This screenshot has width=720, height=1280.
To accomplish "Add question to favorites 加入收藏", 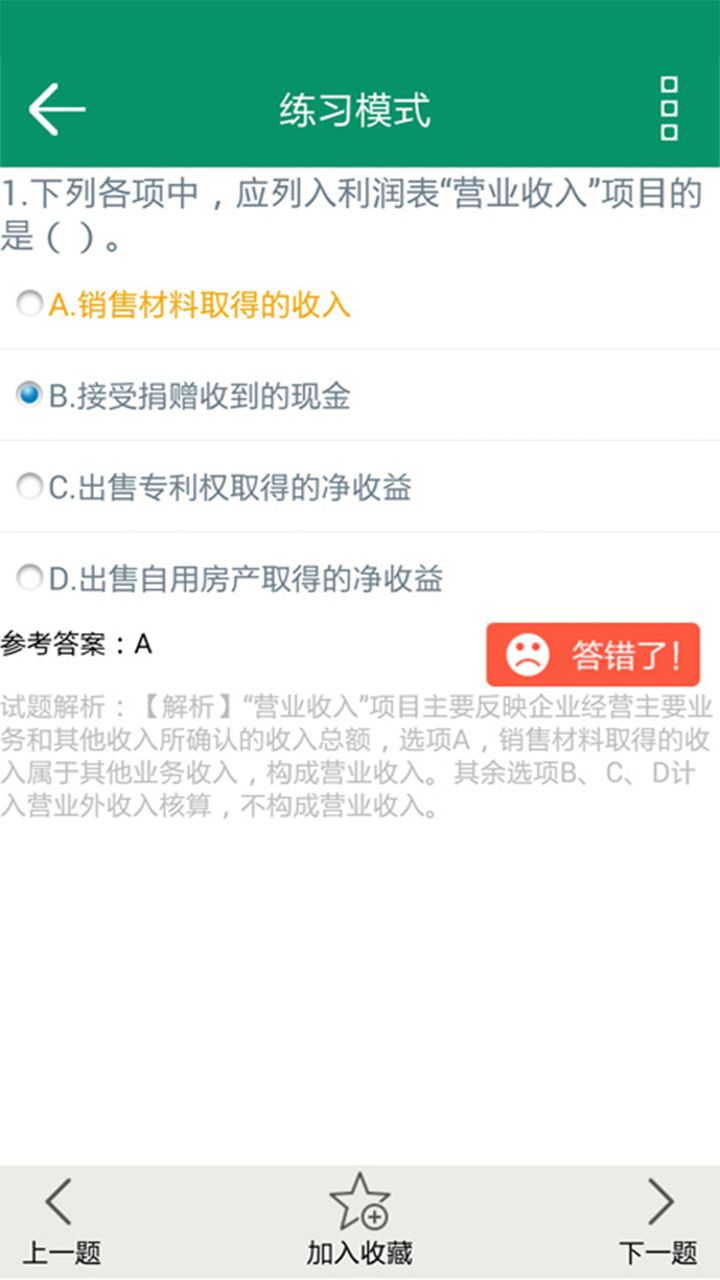I will pyautogui.click(x=360, y=1220).
